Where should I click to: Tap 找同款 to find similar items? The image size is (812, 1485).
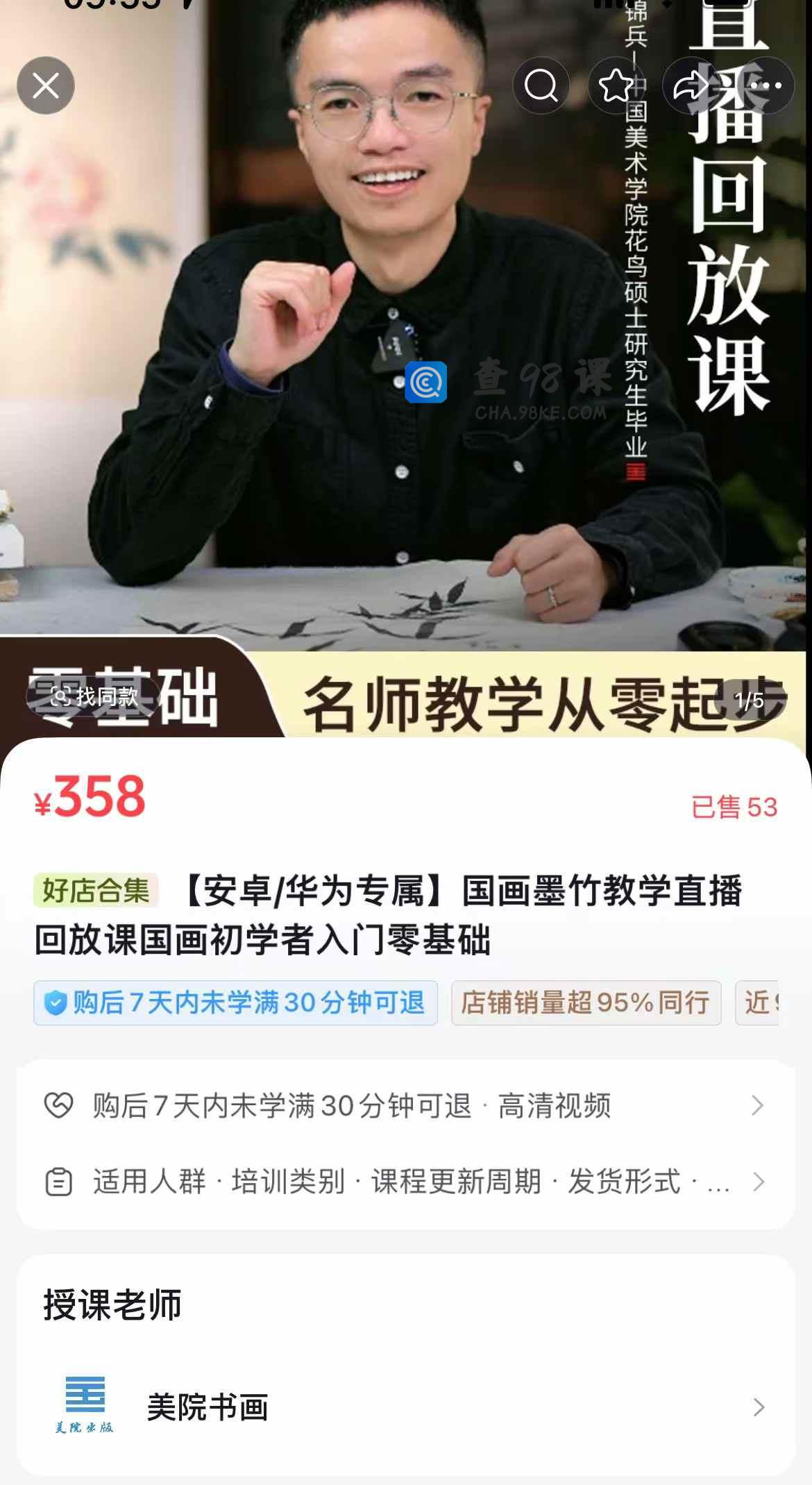[94, 696]
